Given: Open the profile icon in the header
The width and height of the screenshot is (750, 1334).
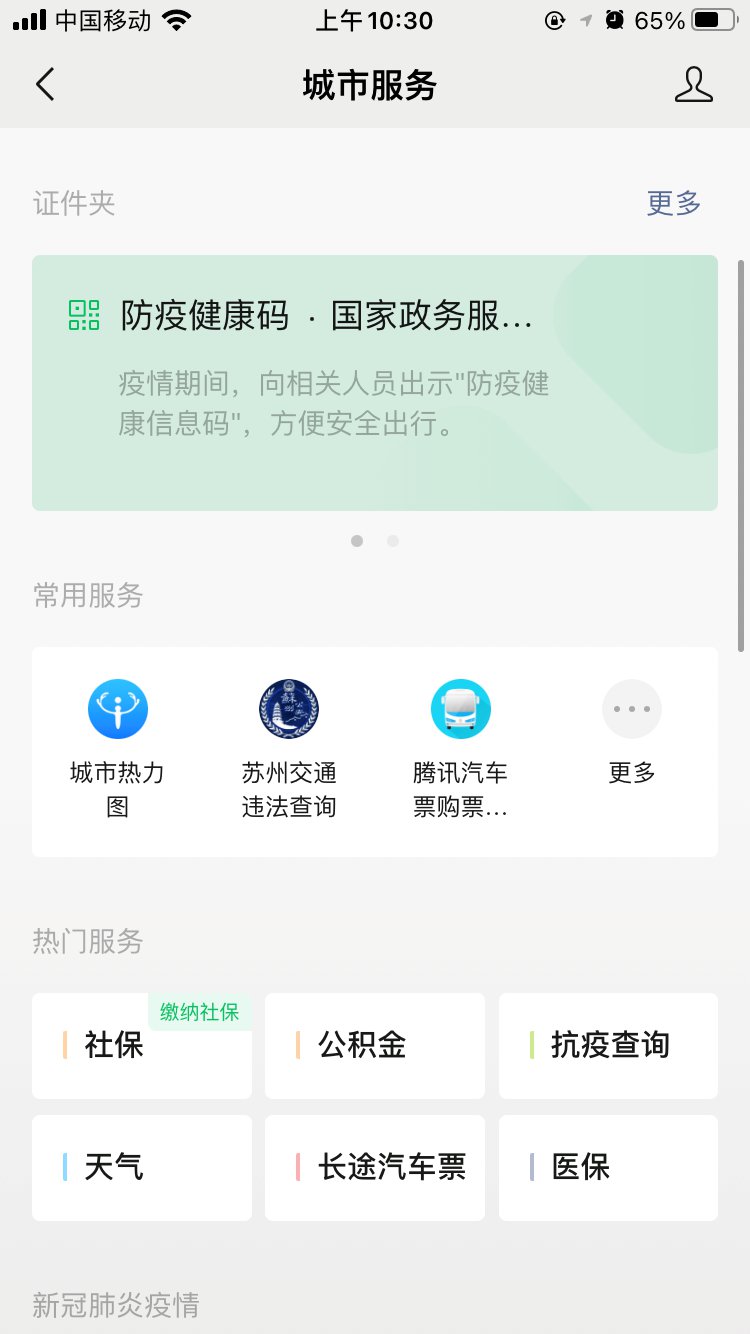Looking at the screenshot, I should click(x=693, y=85).
